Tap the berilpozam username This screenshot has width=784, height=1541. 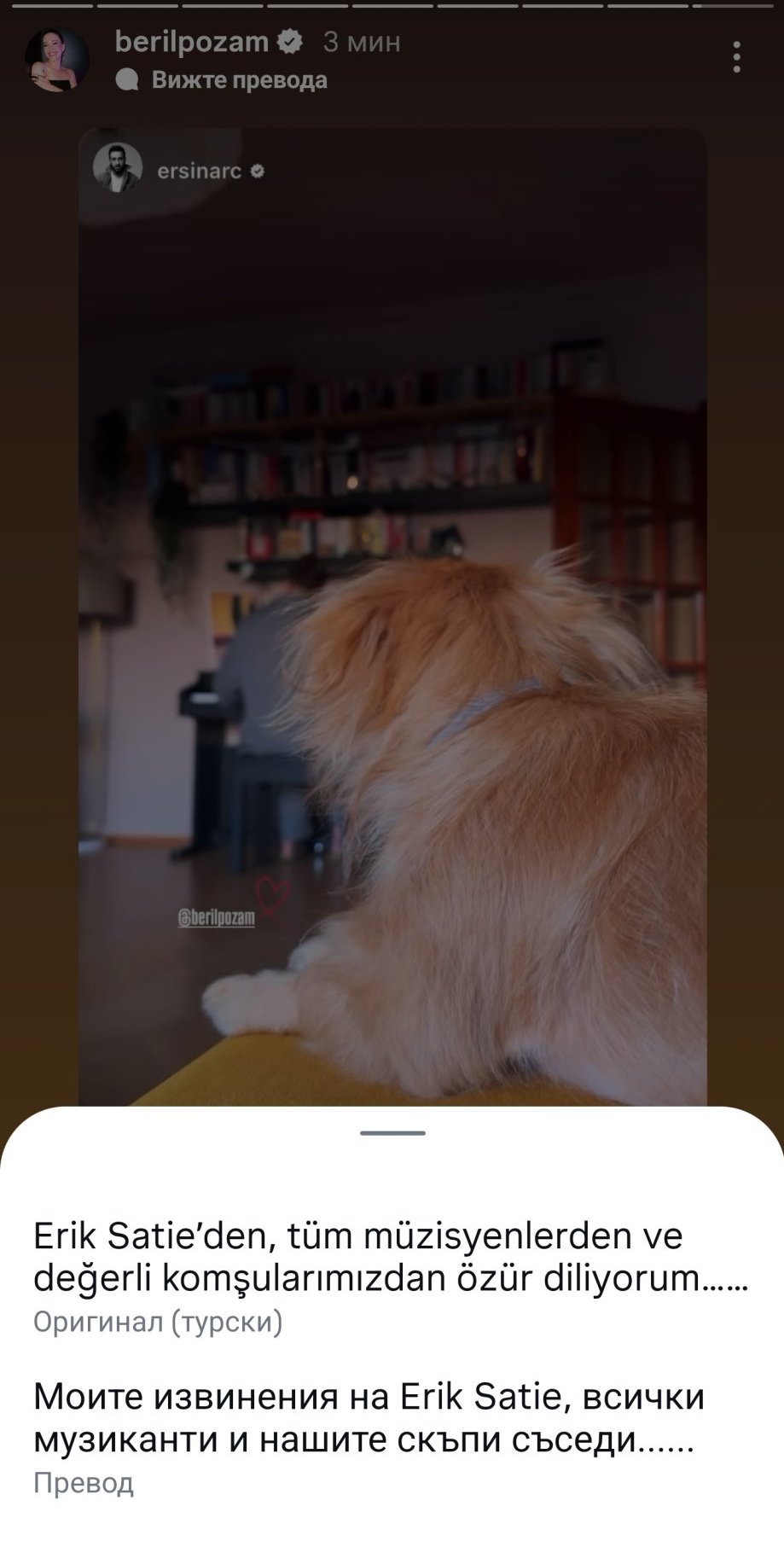[192, 42]
